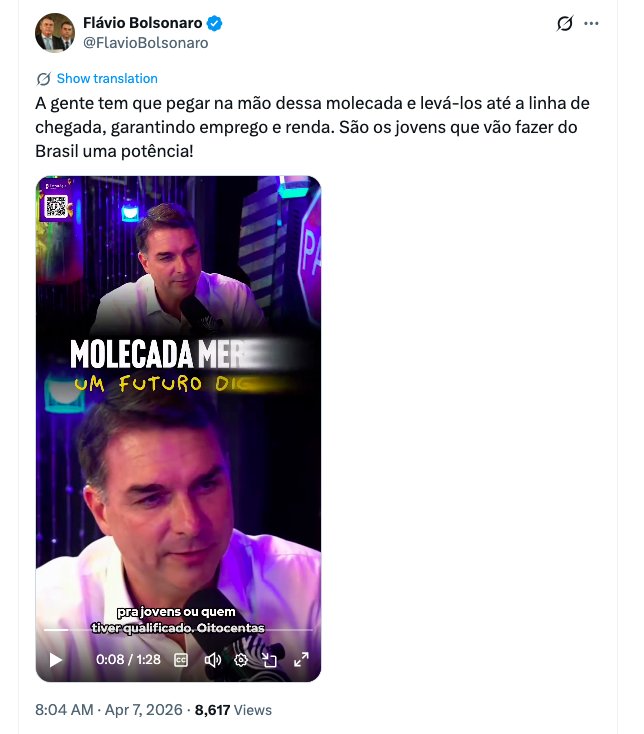Expand video to fullscreen
Screen dimensions: 644x734
[301, 660]
